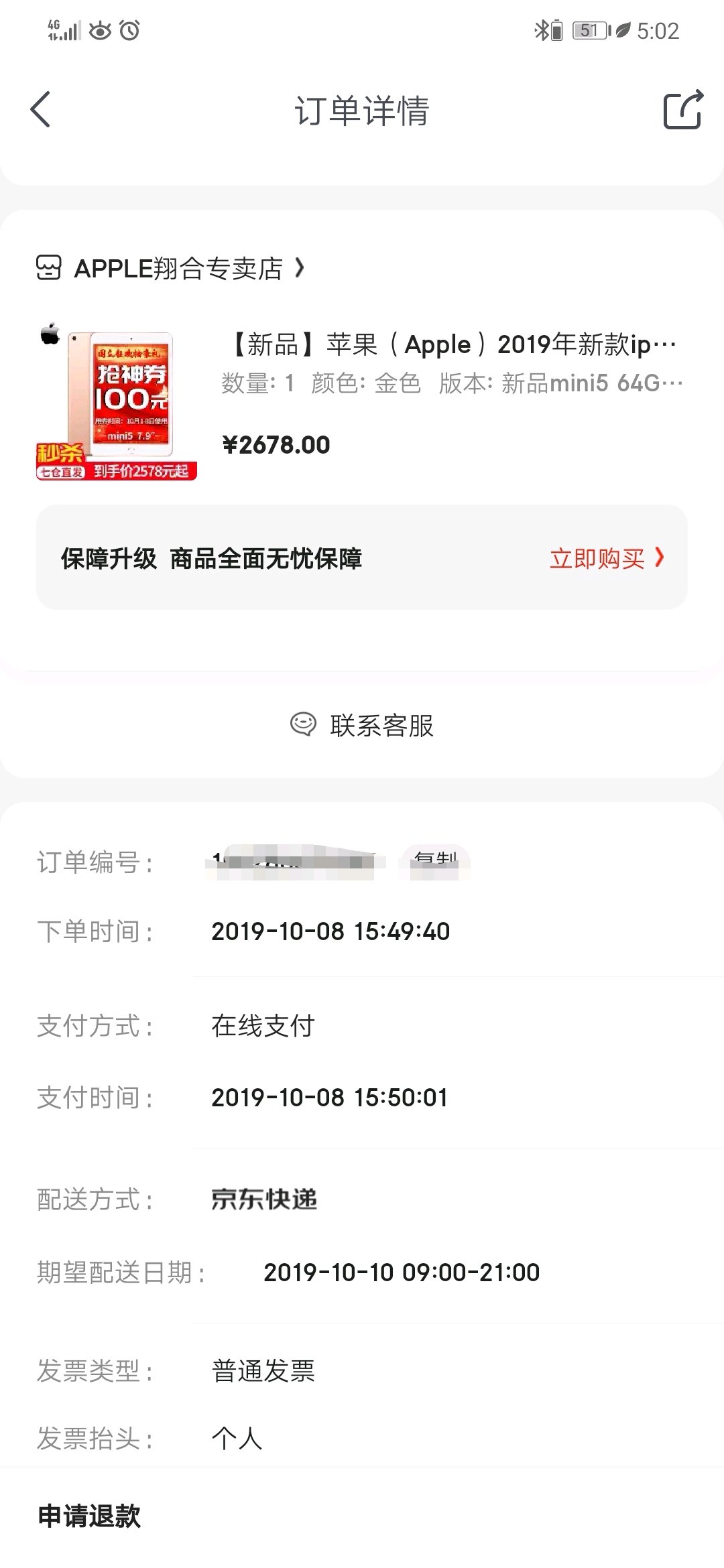The height and width of the screenshot is (1568, 724).
Task: Share this order with the top-right icon
Action: point(682,109)
